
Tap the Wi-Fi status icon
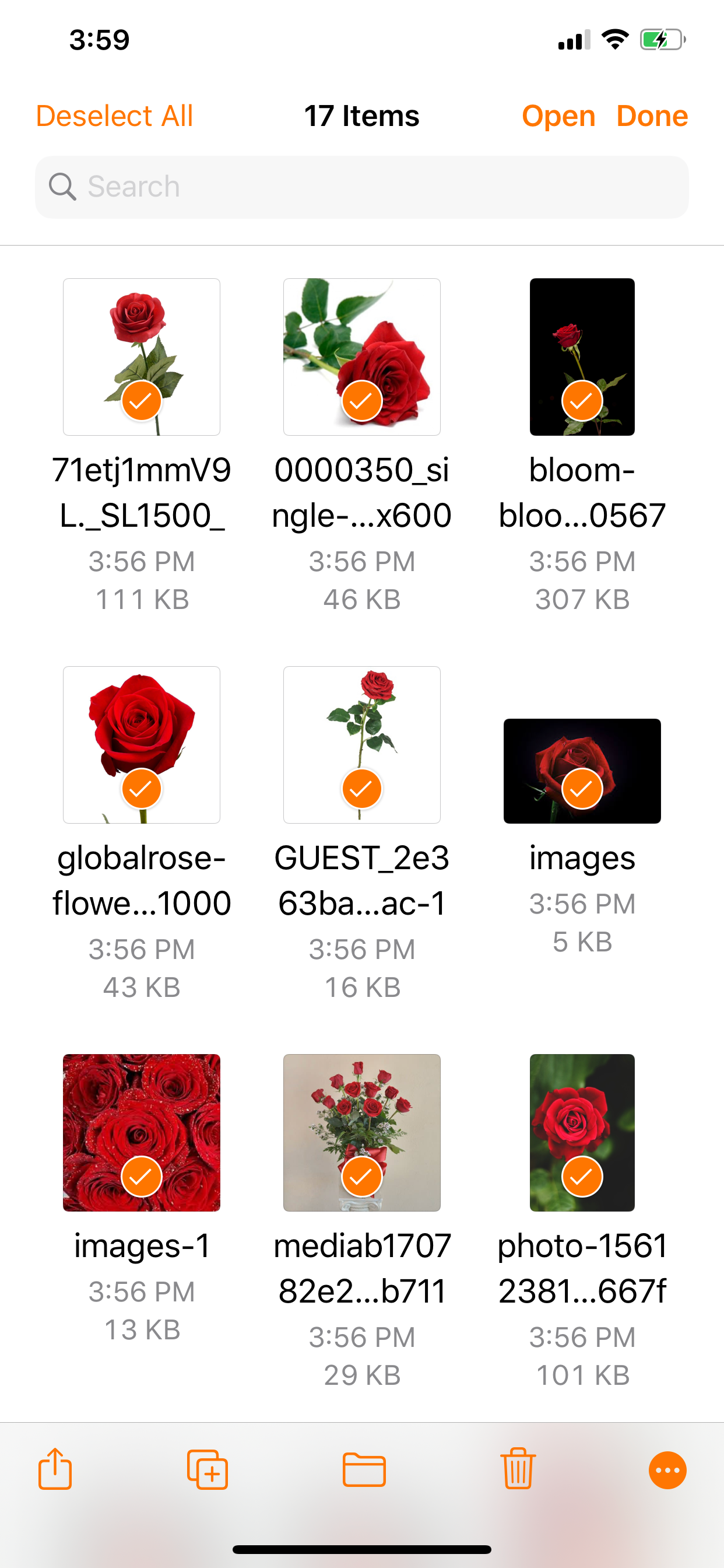(614, 39)
